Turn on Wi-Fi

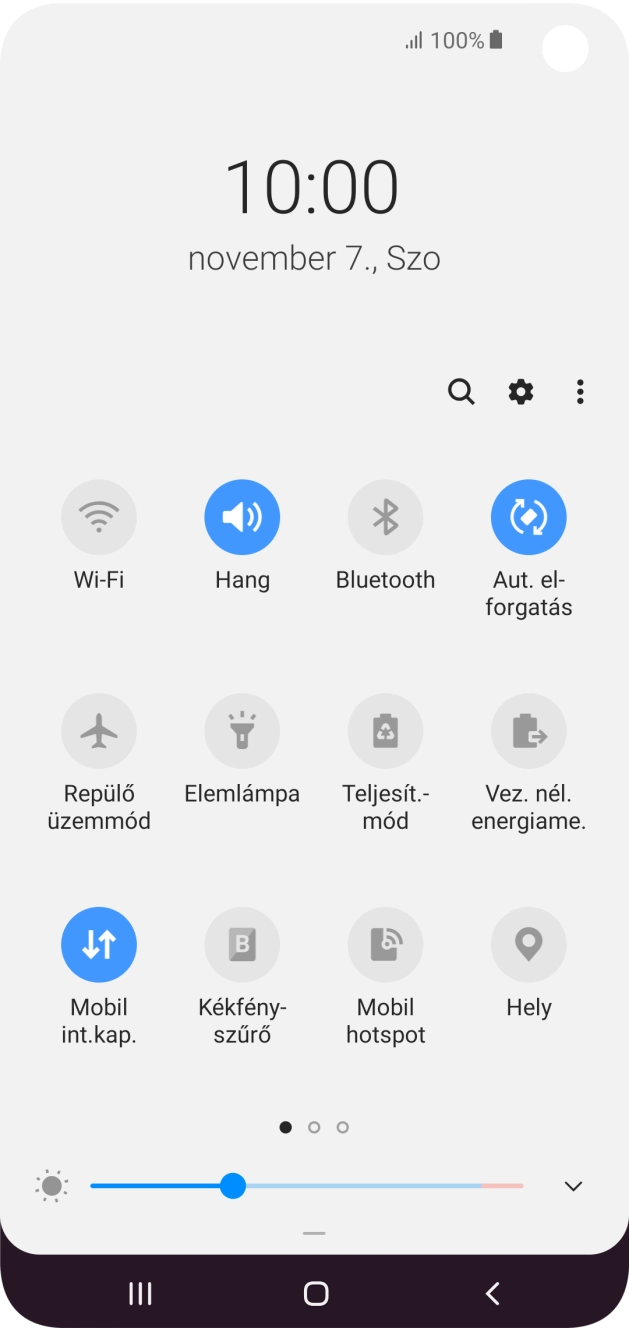click(x=99, y=518)
